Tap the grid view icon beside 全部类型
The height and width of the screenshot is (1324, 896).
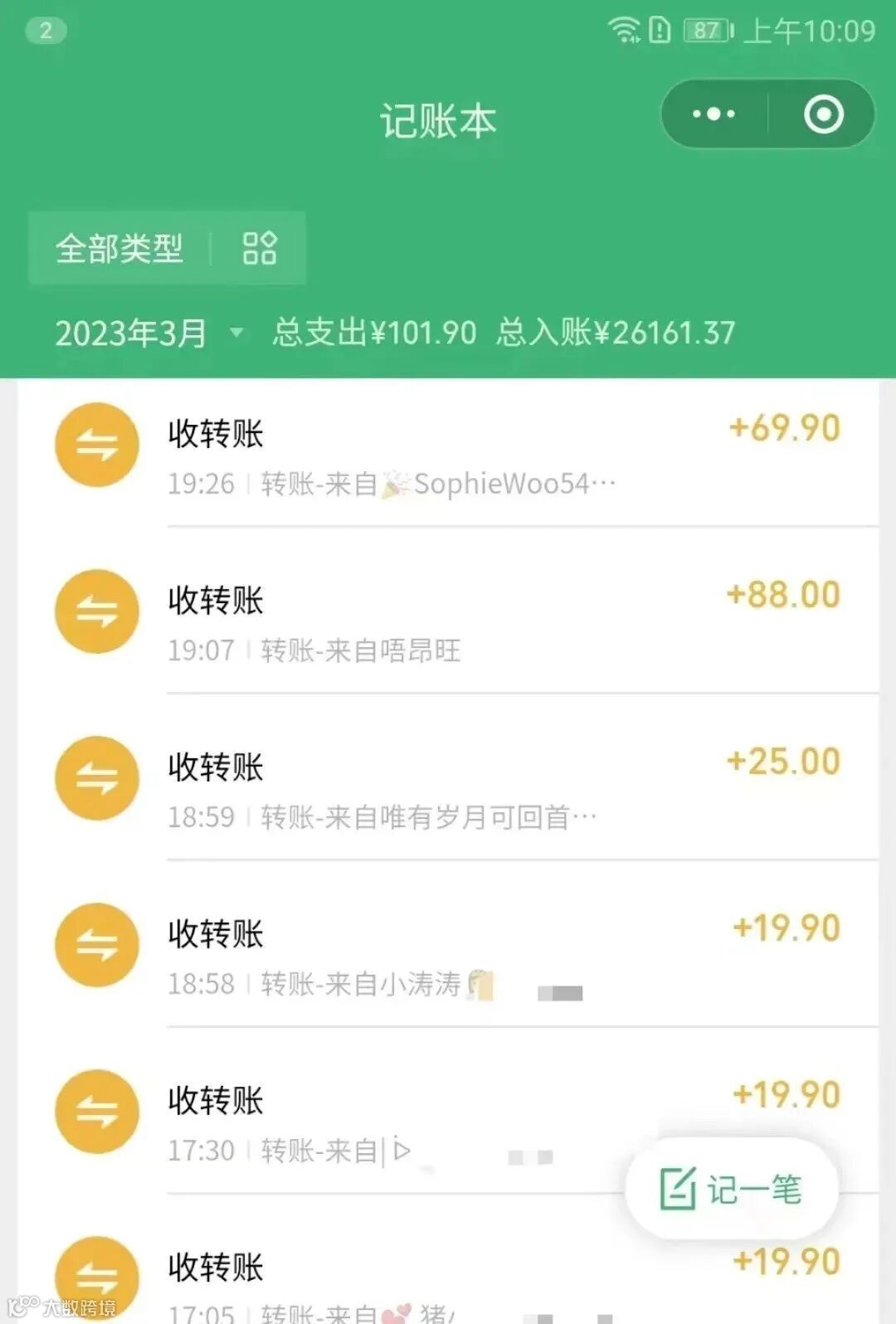pyautogui.click(x=259, y=248)
